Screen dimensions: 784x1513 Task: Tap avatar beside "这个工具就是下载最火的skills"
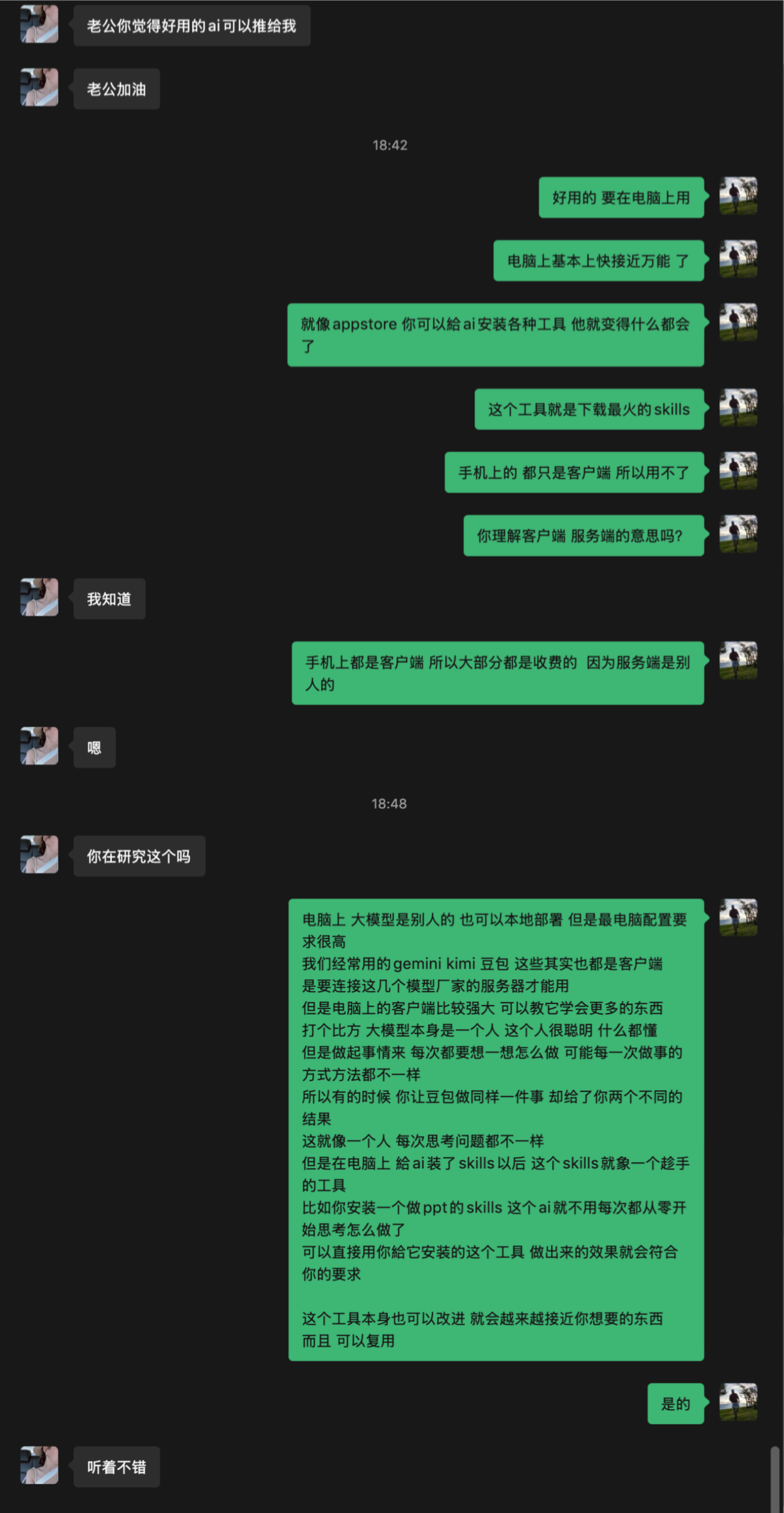point(737,407)
